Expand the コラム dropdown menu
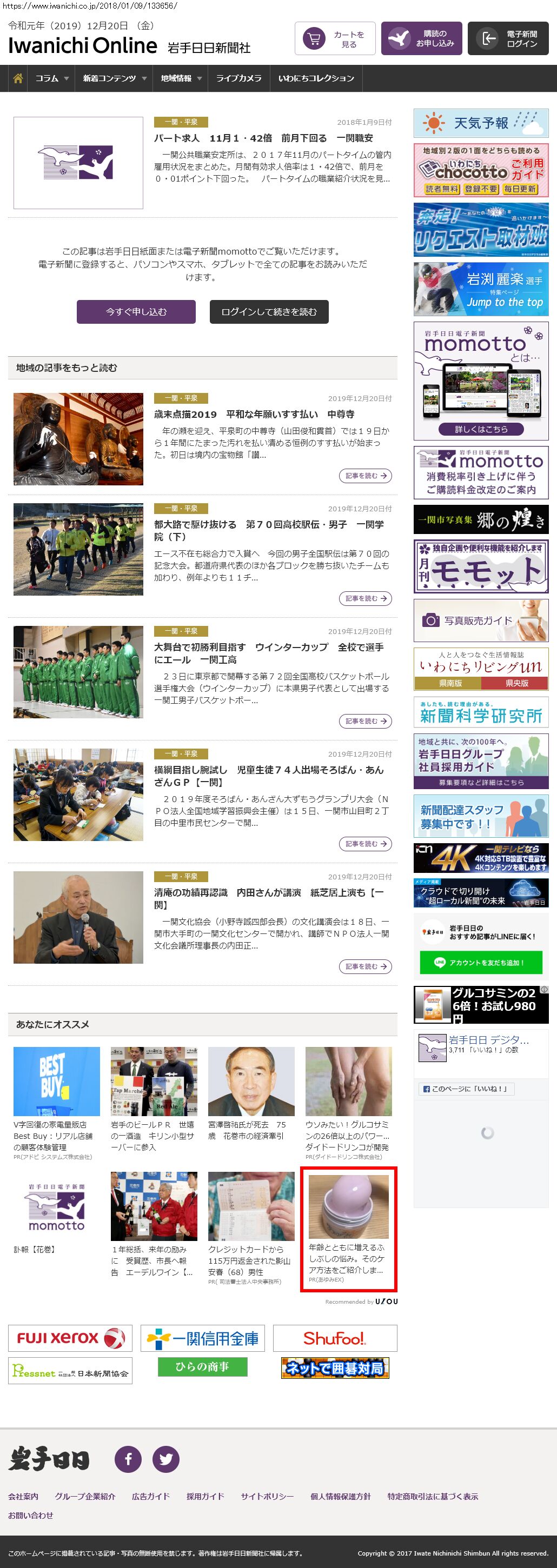Viewport: 557px width, 1568px height. point(52,78)
